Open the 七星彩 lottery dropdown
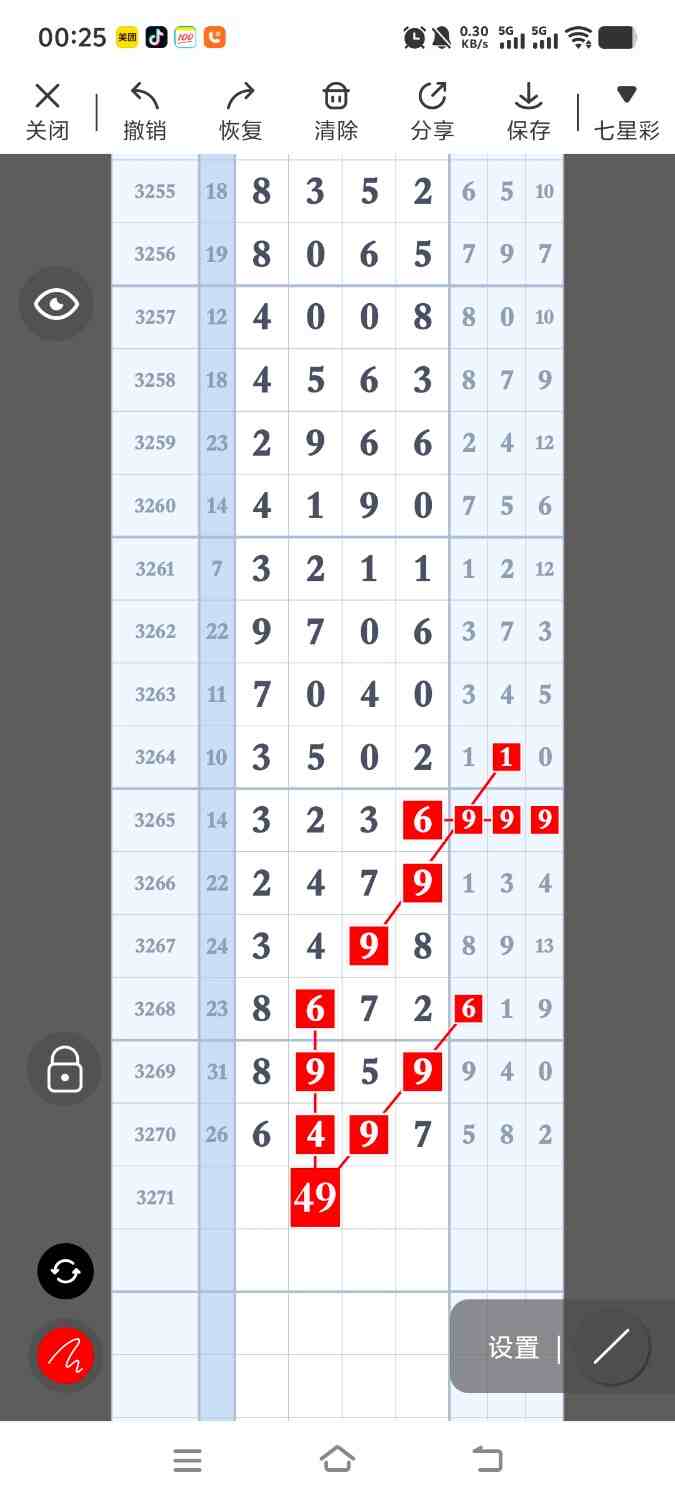Viewport: 675px width, 1500px height. click(627, 111)
